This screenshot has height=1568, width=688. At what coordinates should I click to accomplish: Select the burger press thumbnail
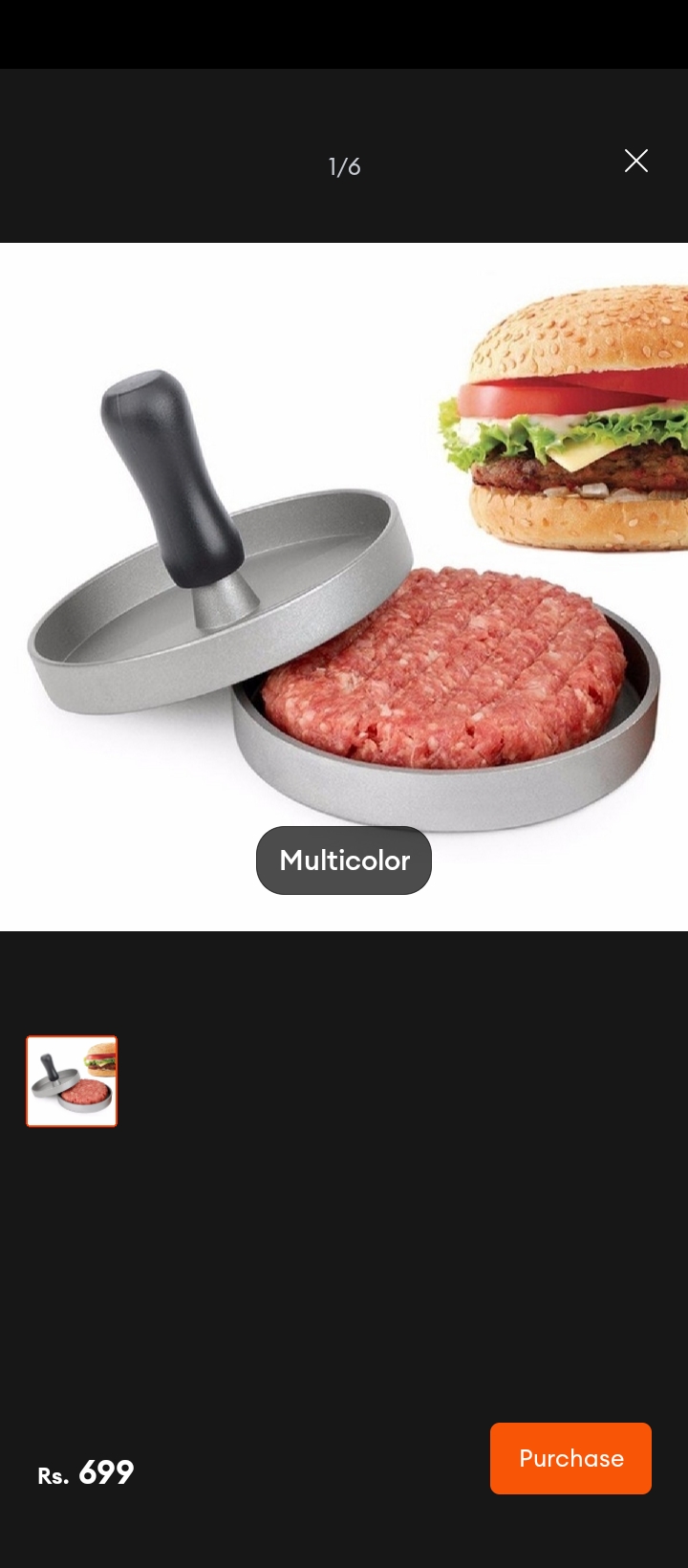[72, 1081]
